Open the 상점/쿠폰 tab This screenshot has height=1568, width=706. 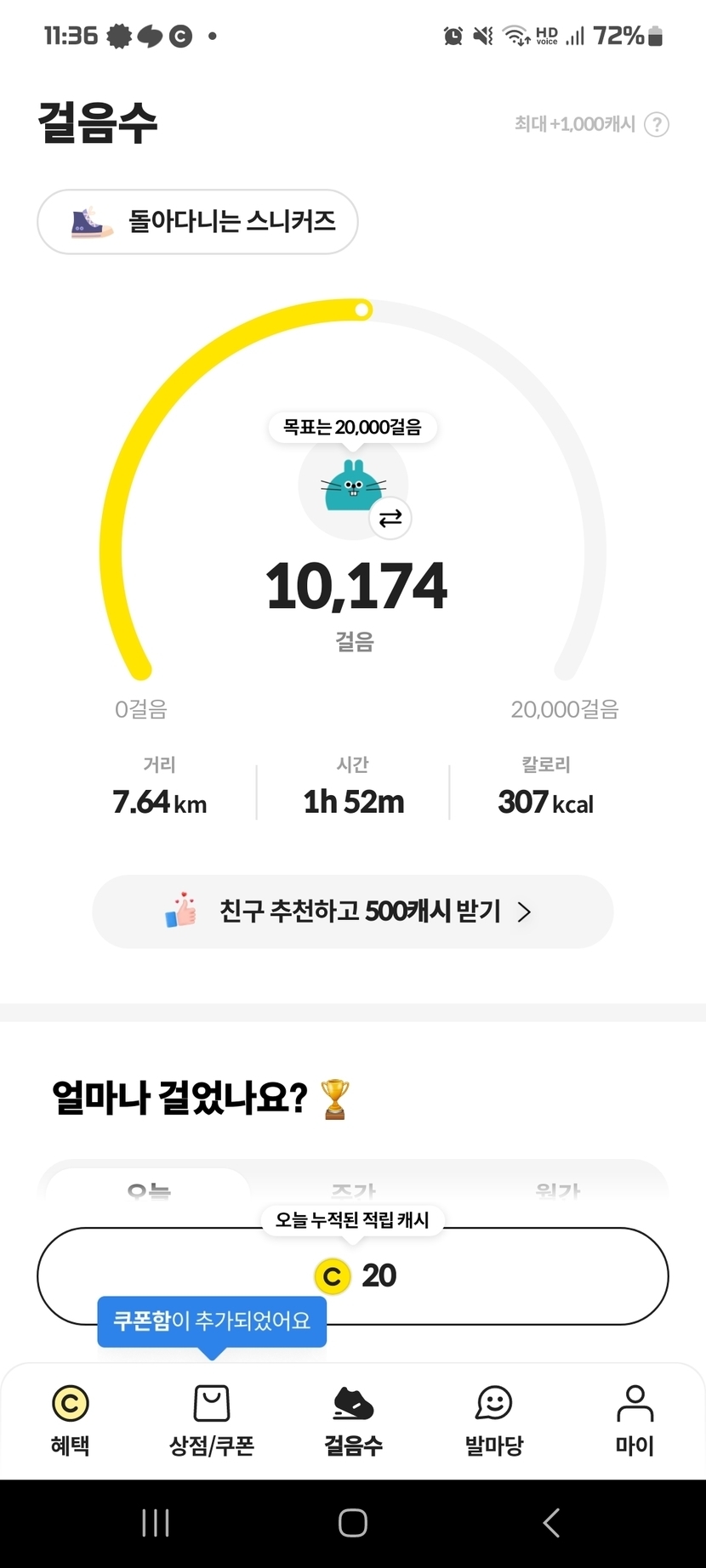tap(212, 1418)
